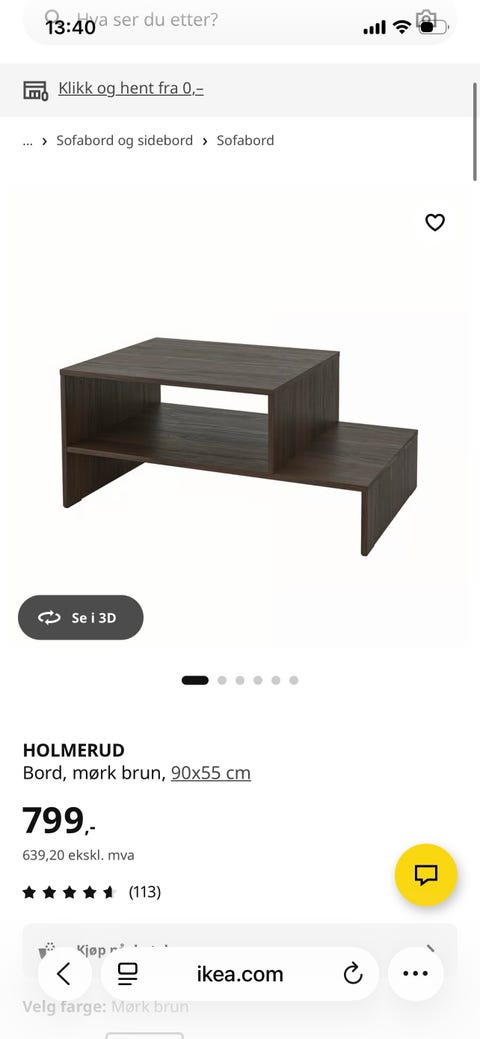Open the 113 customer reviews rating
The height and width of the screenshot is (1039, 480).
coord(91,892)
